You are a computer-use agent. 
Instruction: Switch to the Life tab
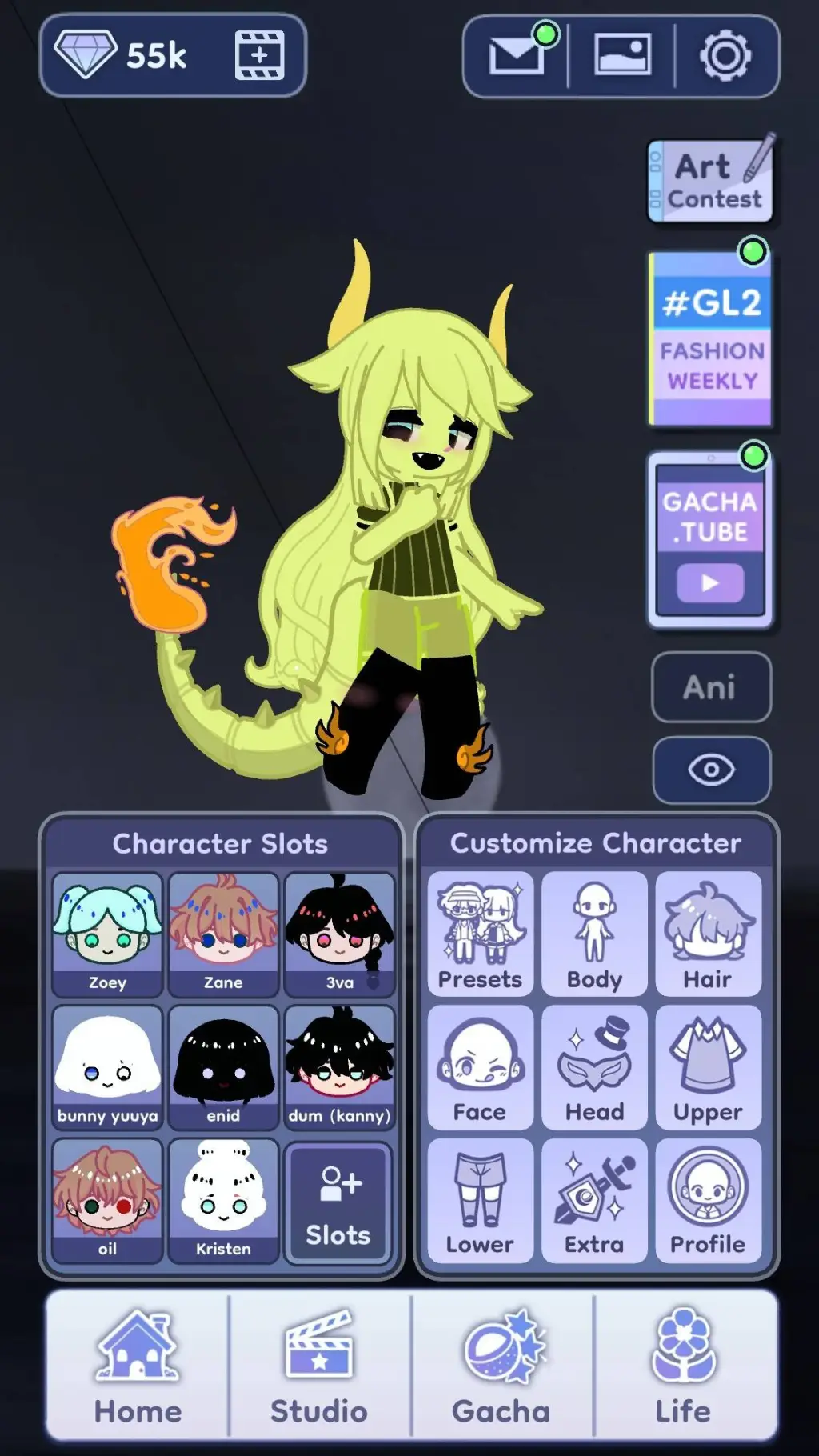pyautogui.click(x=684, y=1366)
